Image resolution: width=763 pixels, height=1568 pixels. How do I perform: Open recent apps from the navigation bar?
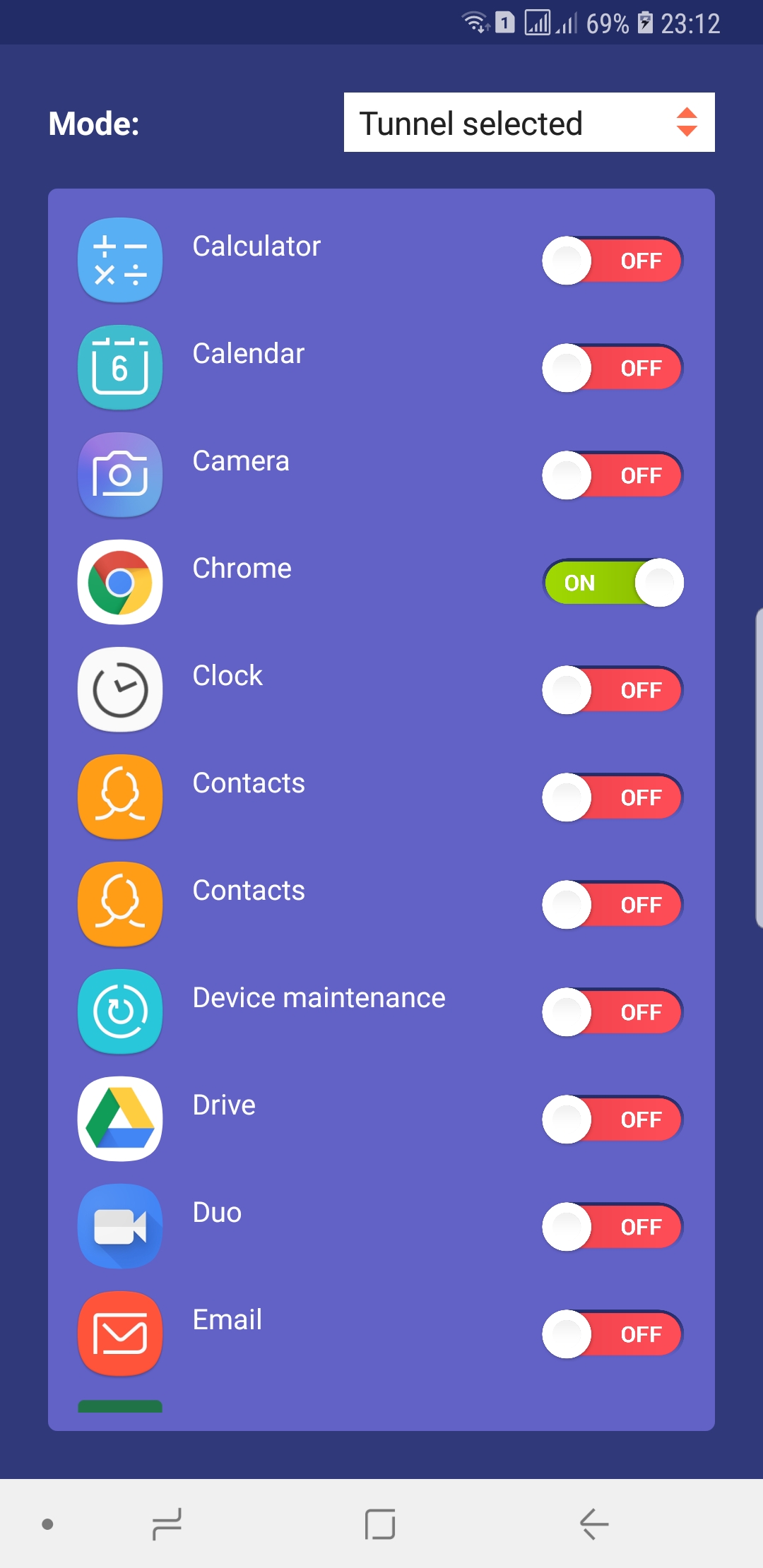(167, 1524)
